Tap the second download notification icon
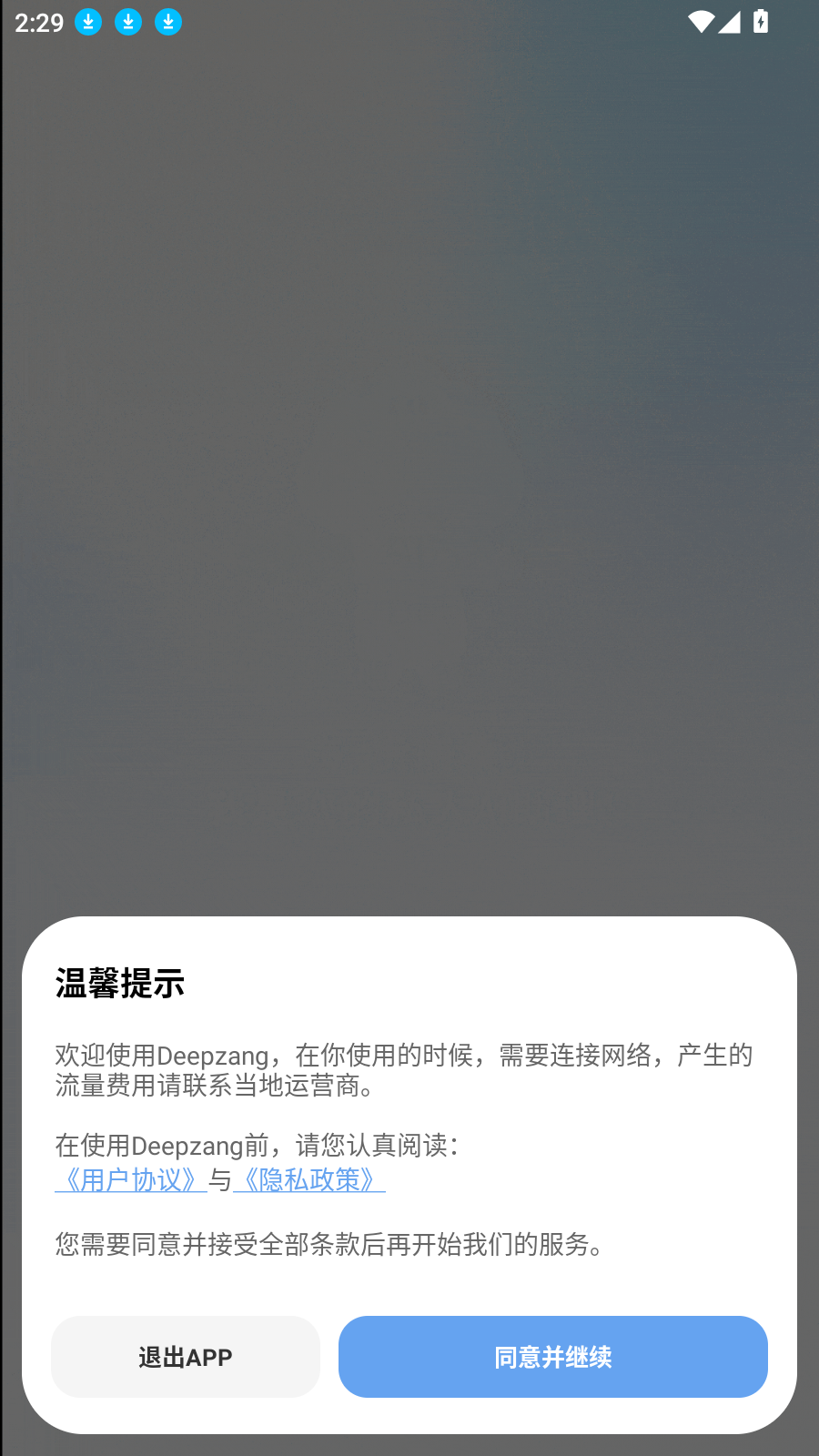The image size is (819, 1456). point(128,22)
